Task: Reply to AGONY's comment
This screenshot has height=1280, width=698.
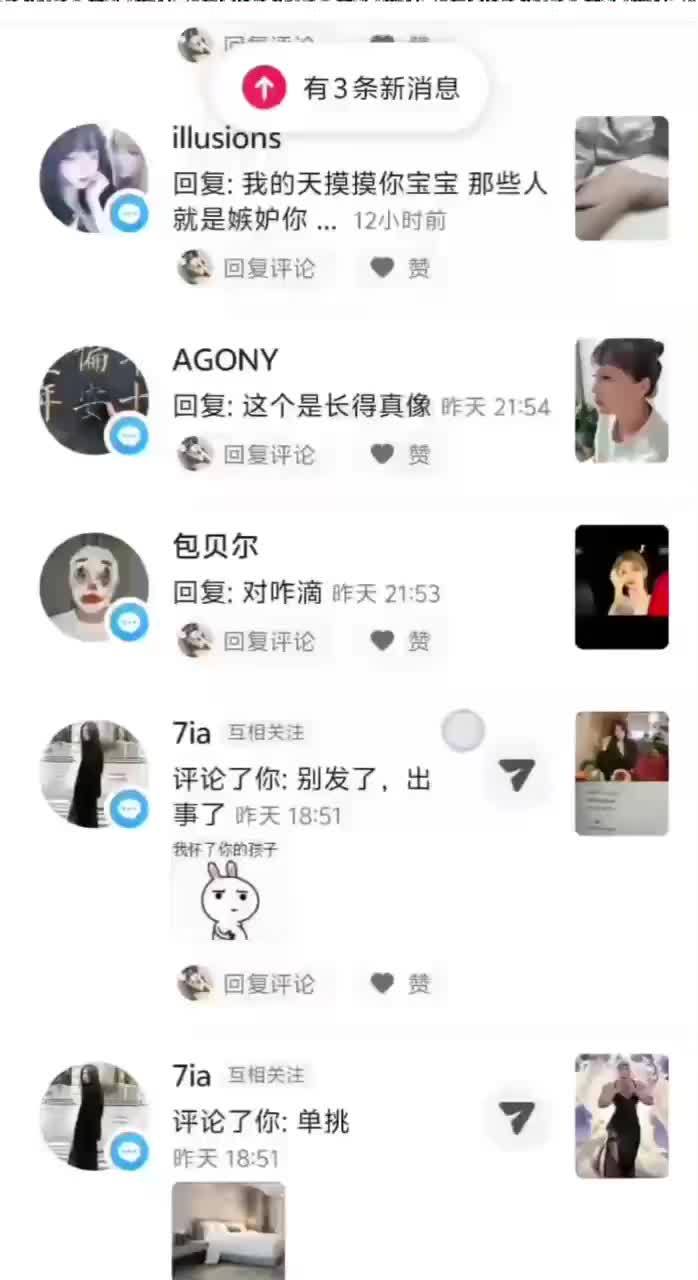Action: click(249, 454)
